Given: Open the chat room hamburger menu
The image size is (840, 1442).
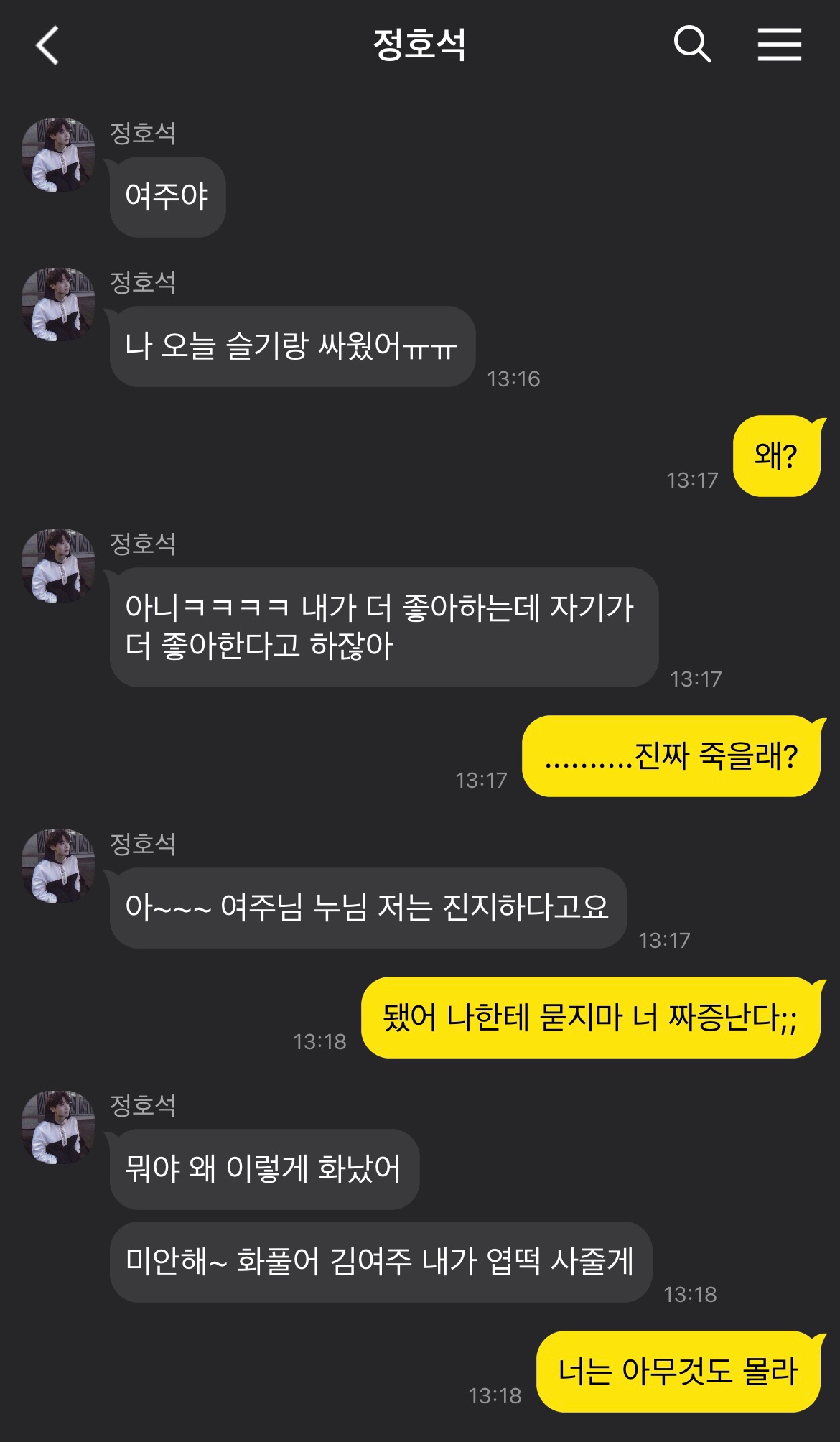Looking at the screenshot, I should 779,45.
